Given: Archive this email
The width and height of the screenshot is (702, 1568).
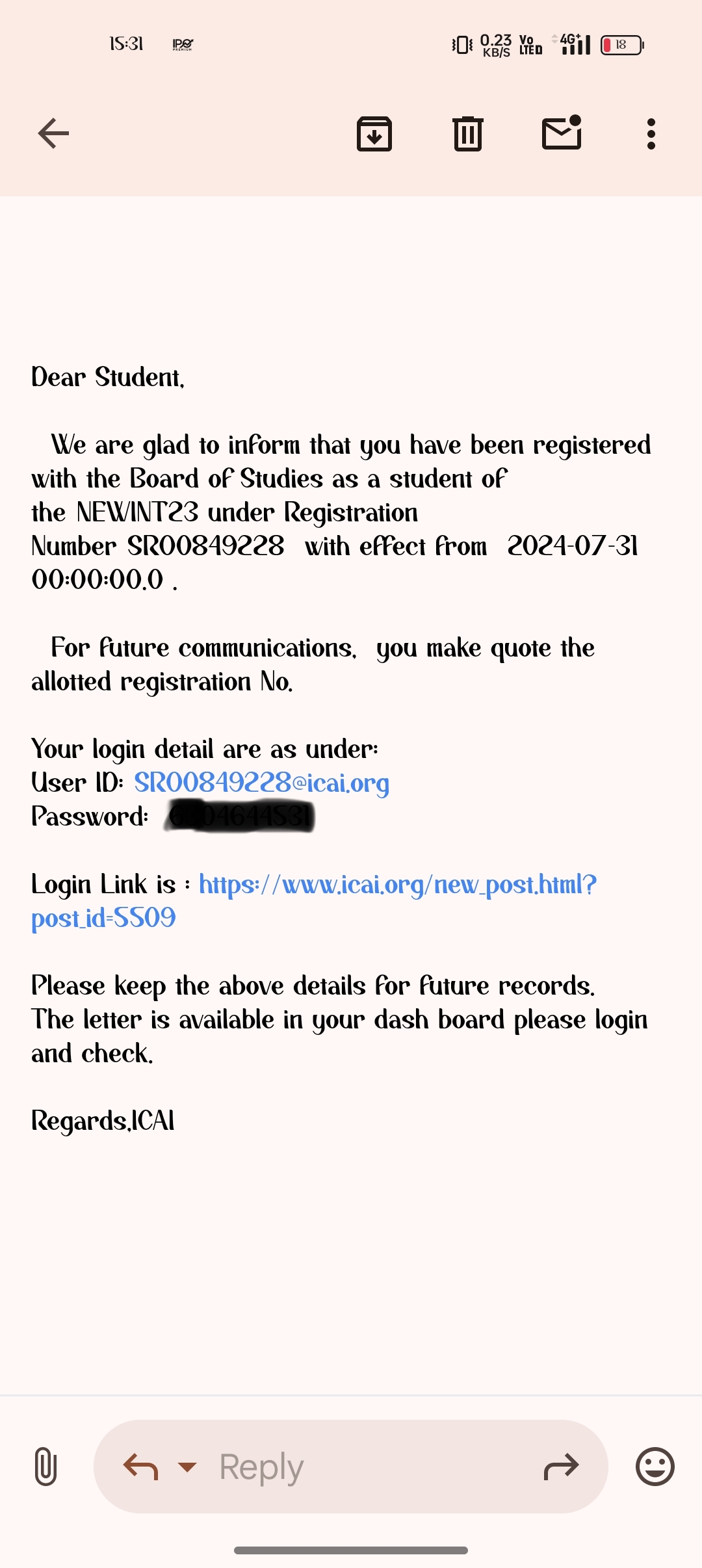Looking at the screenshot, I should (374, 134).
